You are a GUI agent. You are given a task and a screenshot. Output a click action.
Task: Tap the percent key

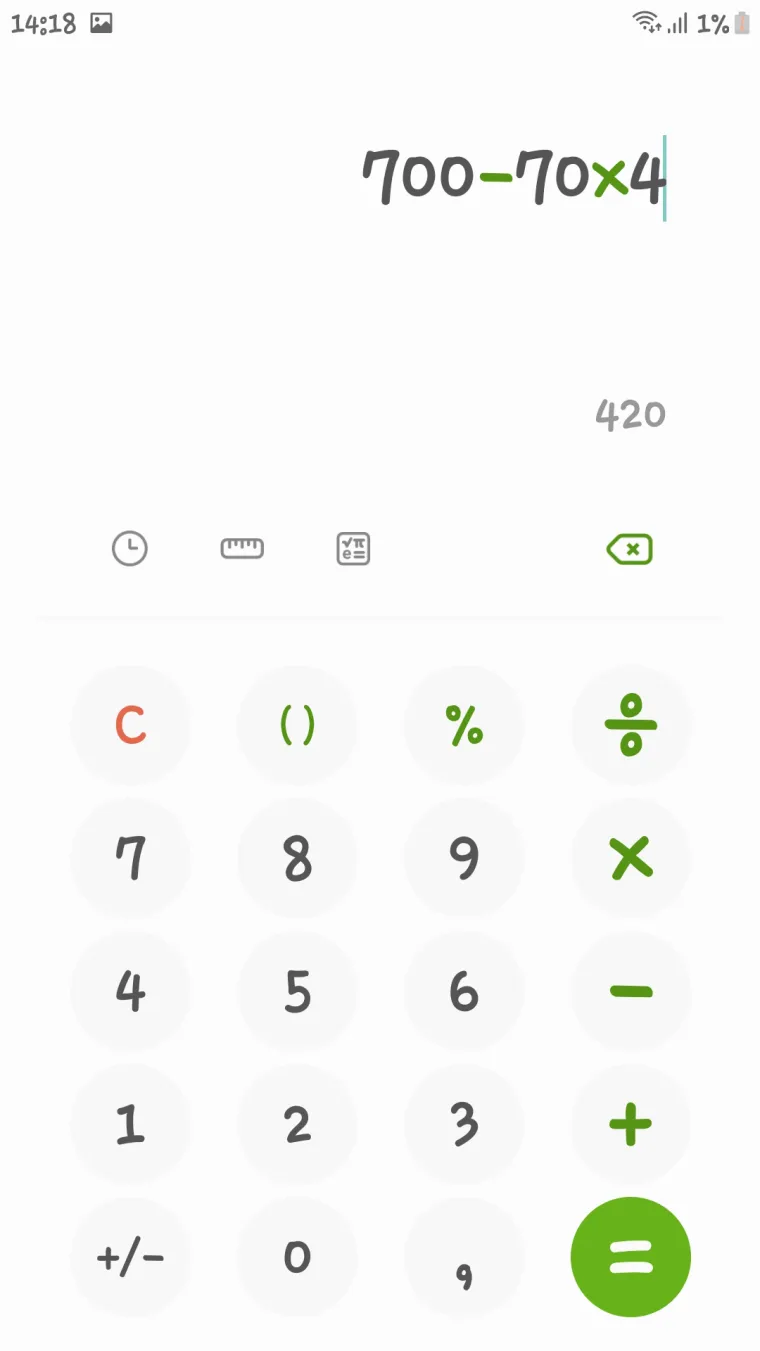tap(464, 725)
